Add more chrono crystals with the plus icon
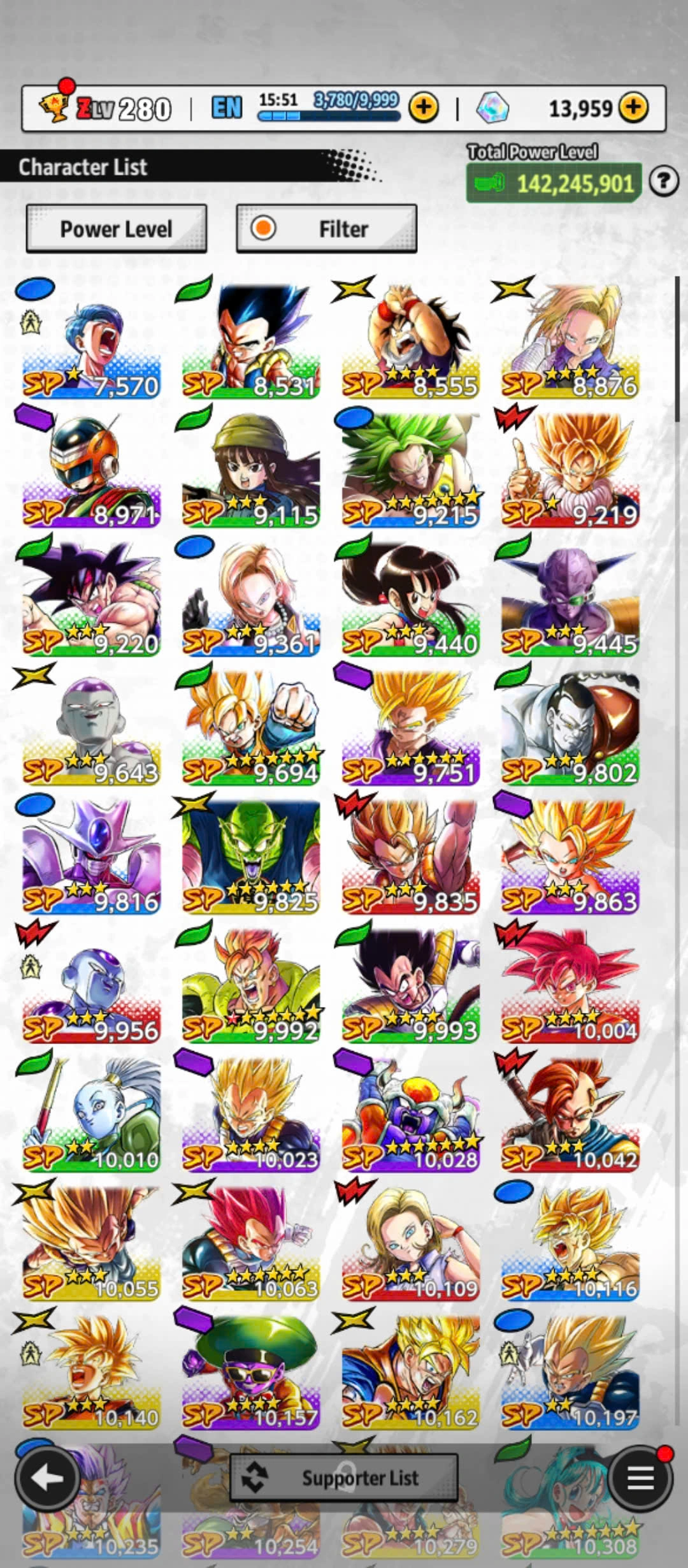This screenshot has width=688, height=1568. (633, 108)
